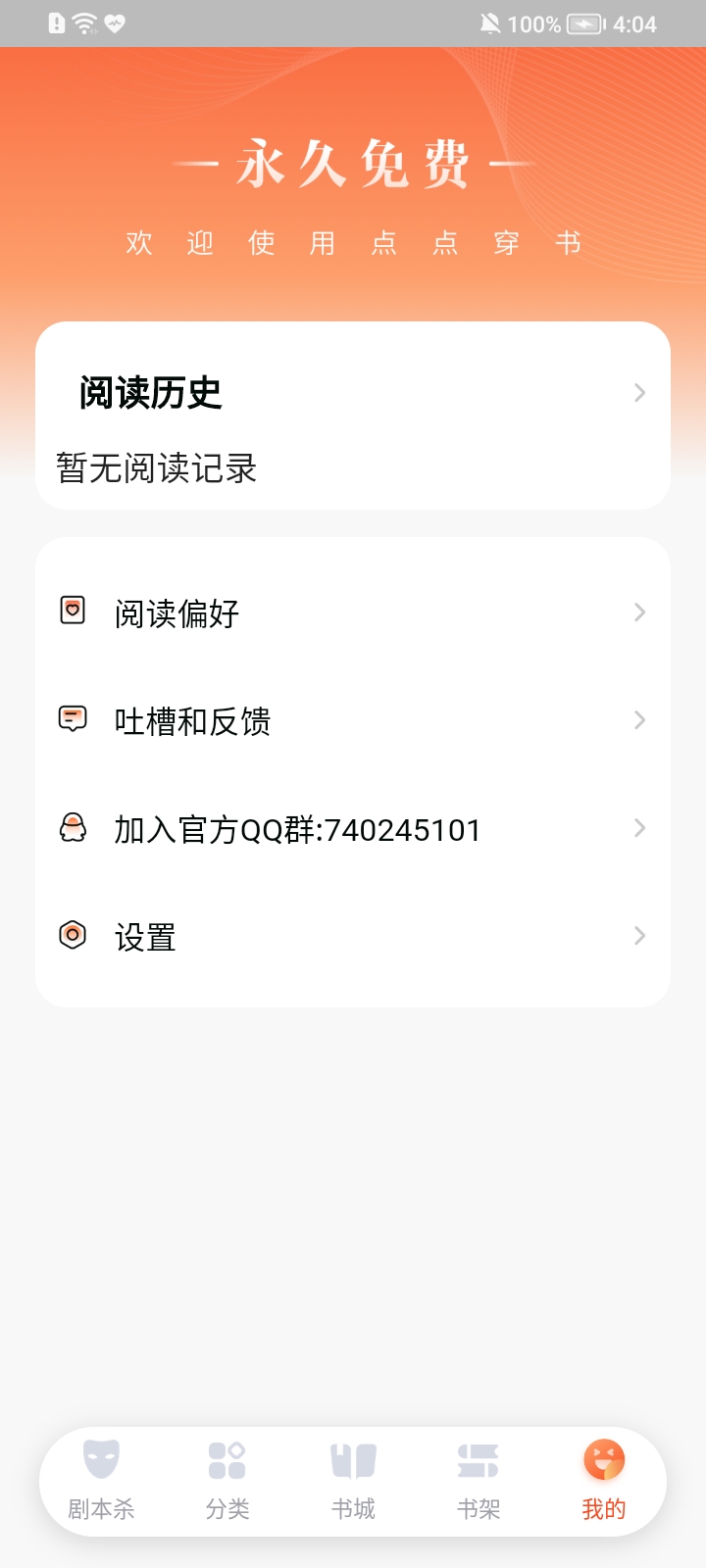Open the chevron next to 阅读偏好
This screenshot has height=1568, width=706.
point(638,612)
